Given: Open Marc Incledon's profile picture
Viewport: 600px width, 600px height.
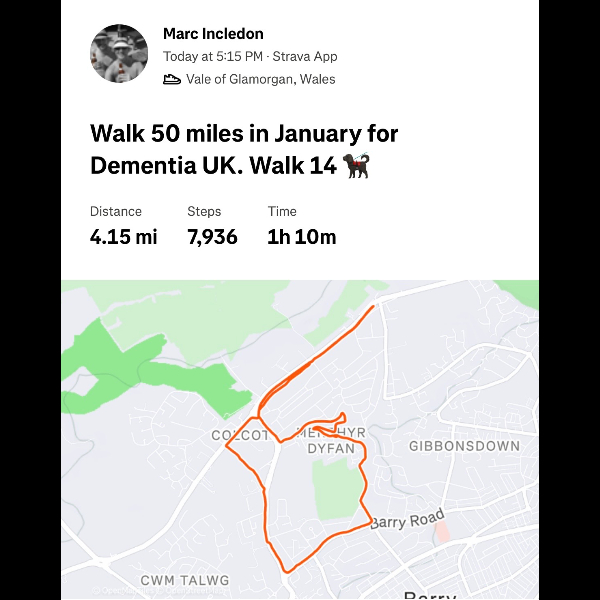Looking at the screenshot, I should pyautogui.click(x=119, y=54).
